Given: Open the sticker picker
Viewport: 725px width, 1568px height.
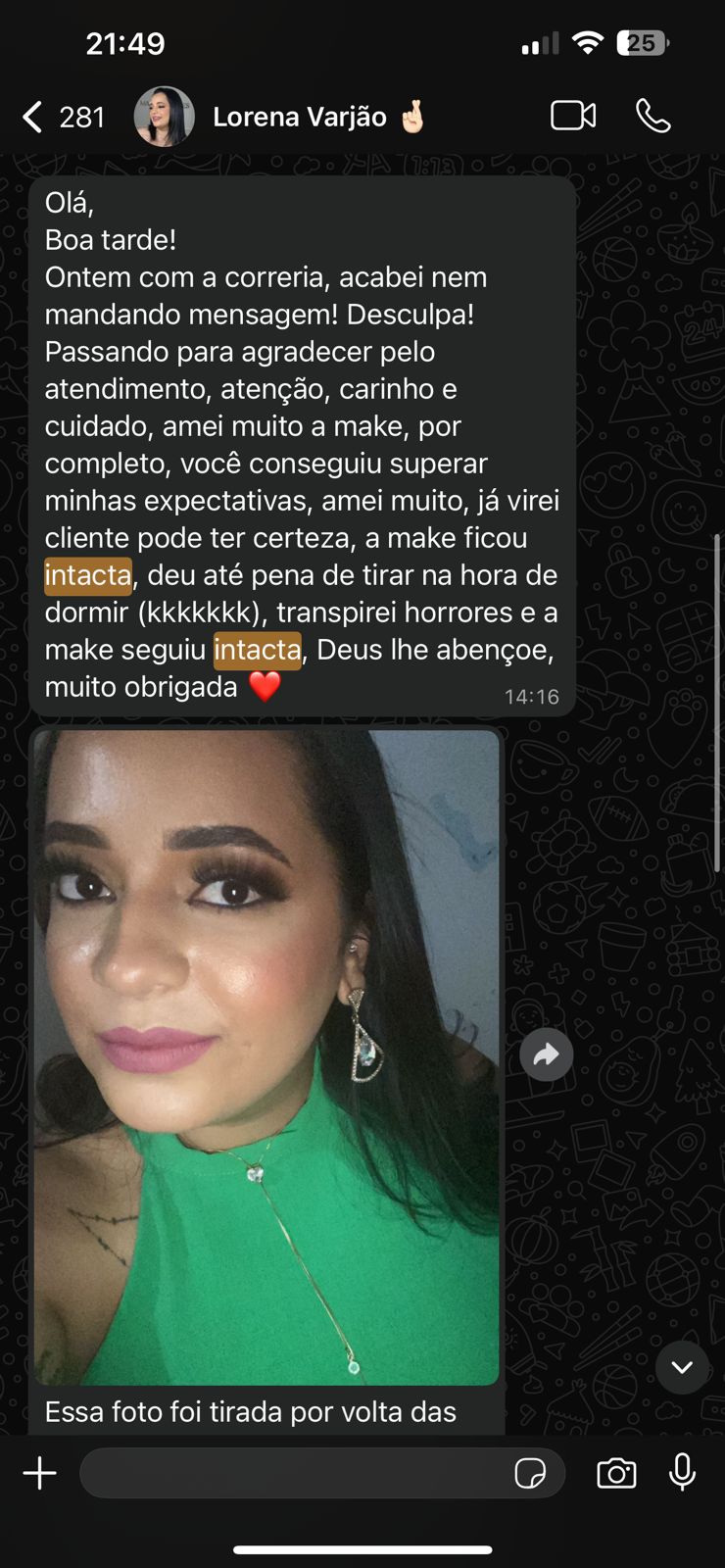Looking at the screenshot, I should (530, 1473).
